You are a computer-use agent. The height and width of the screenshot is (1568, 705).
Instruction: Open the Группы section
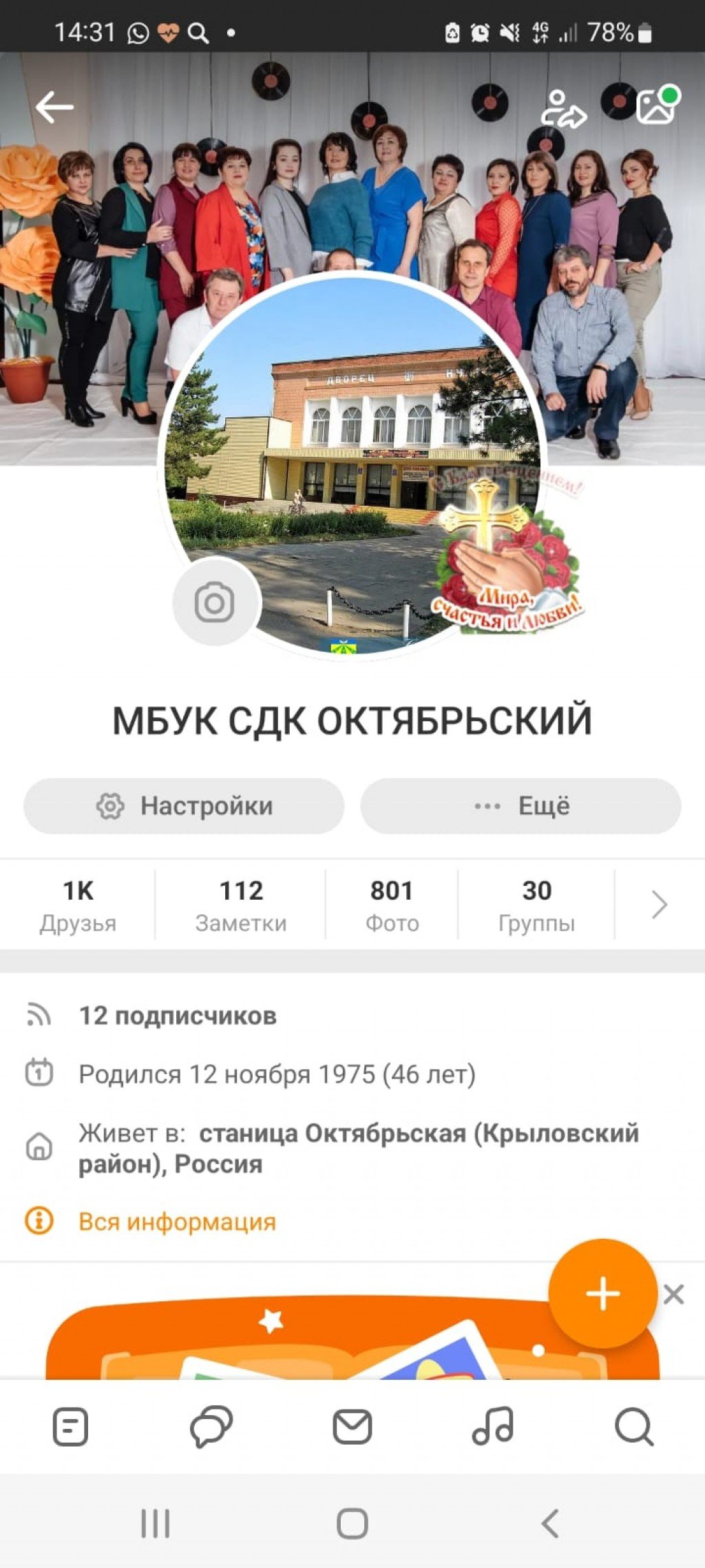coord(536,905)
